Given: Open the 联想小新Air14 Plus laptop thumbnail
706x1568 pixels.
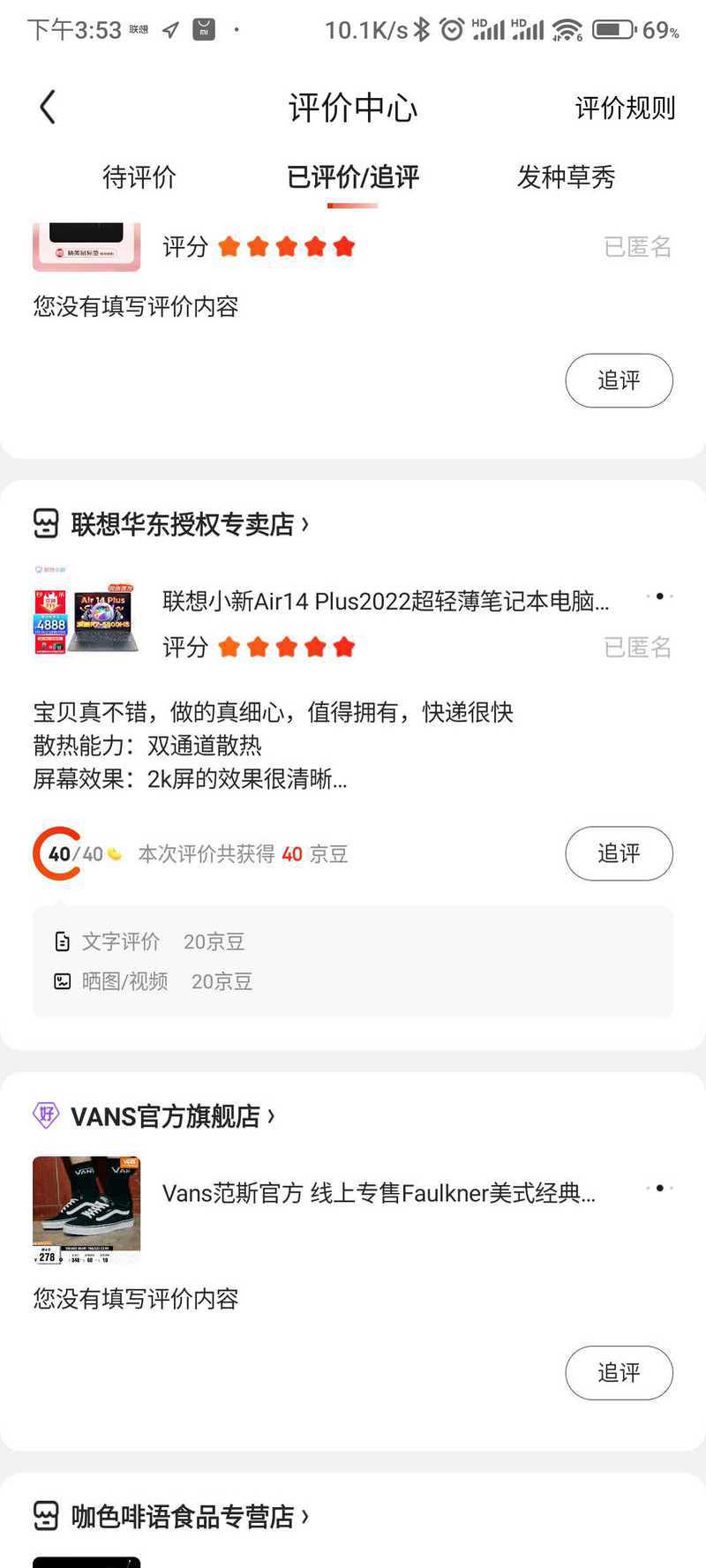Looking at the screenshot, I should (86, 610).
